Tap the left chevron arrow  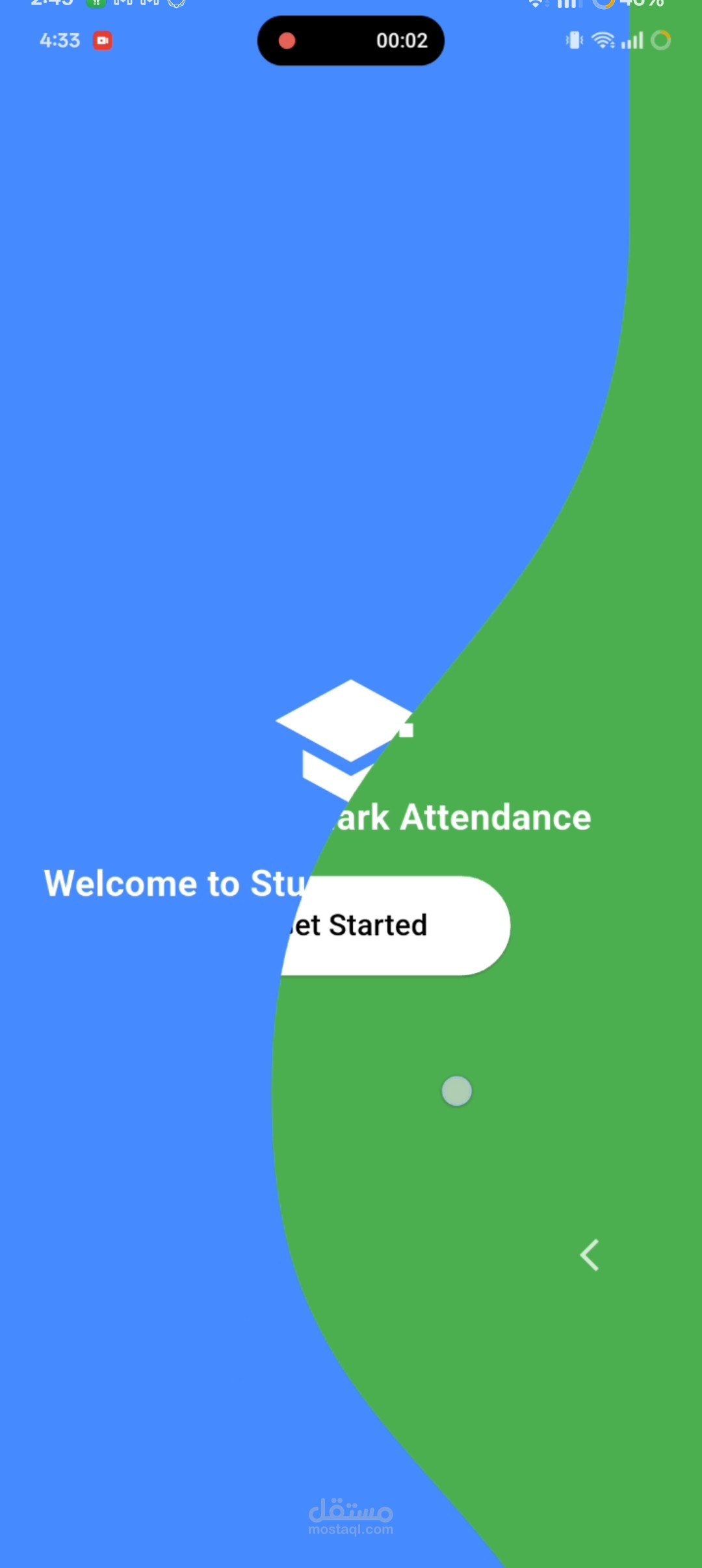590,1255
